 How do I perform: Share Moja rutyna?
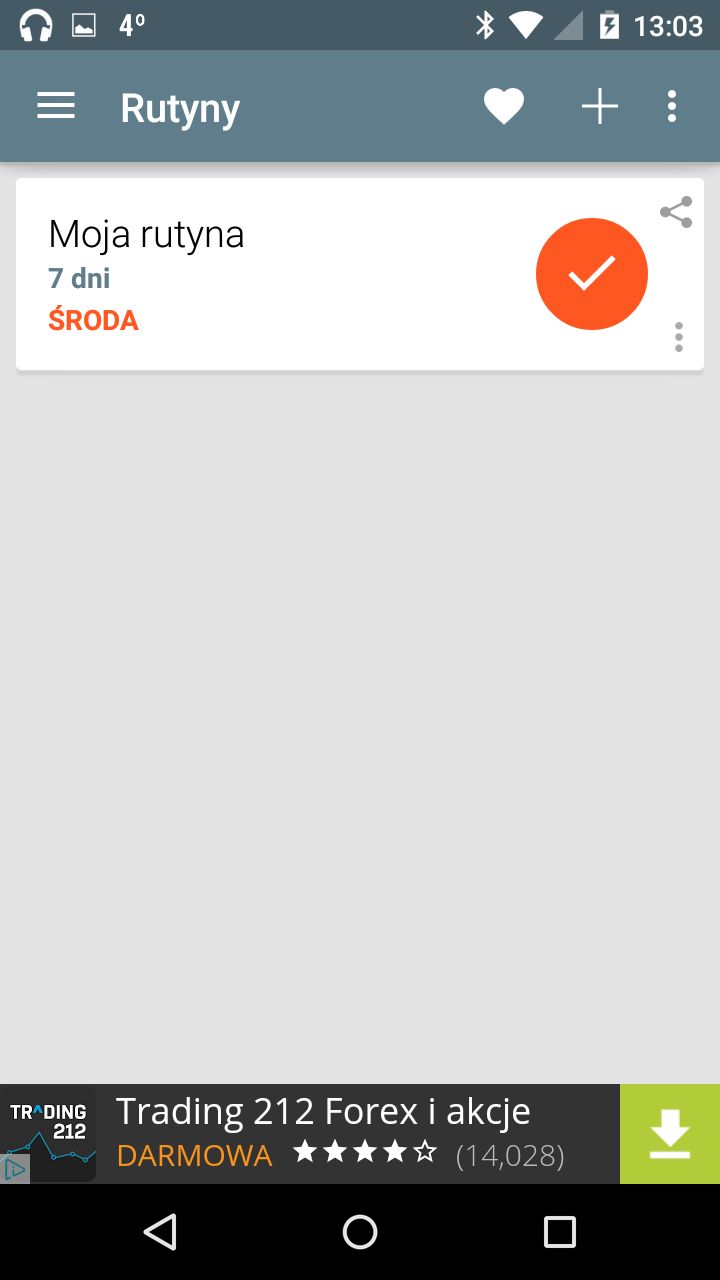tap(676, 212)
